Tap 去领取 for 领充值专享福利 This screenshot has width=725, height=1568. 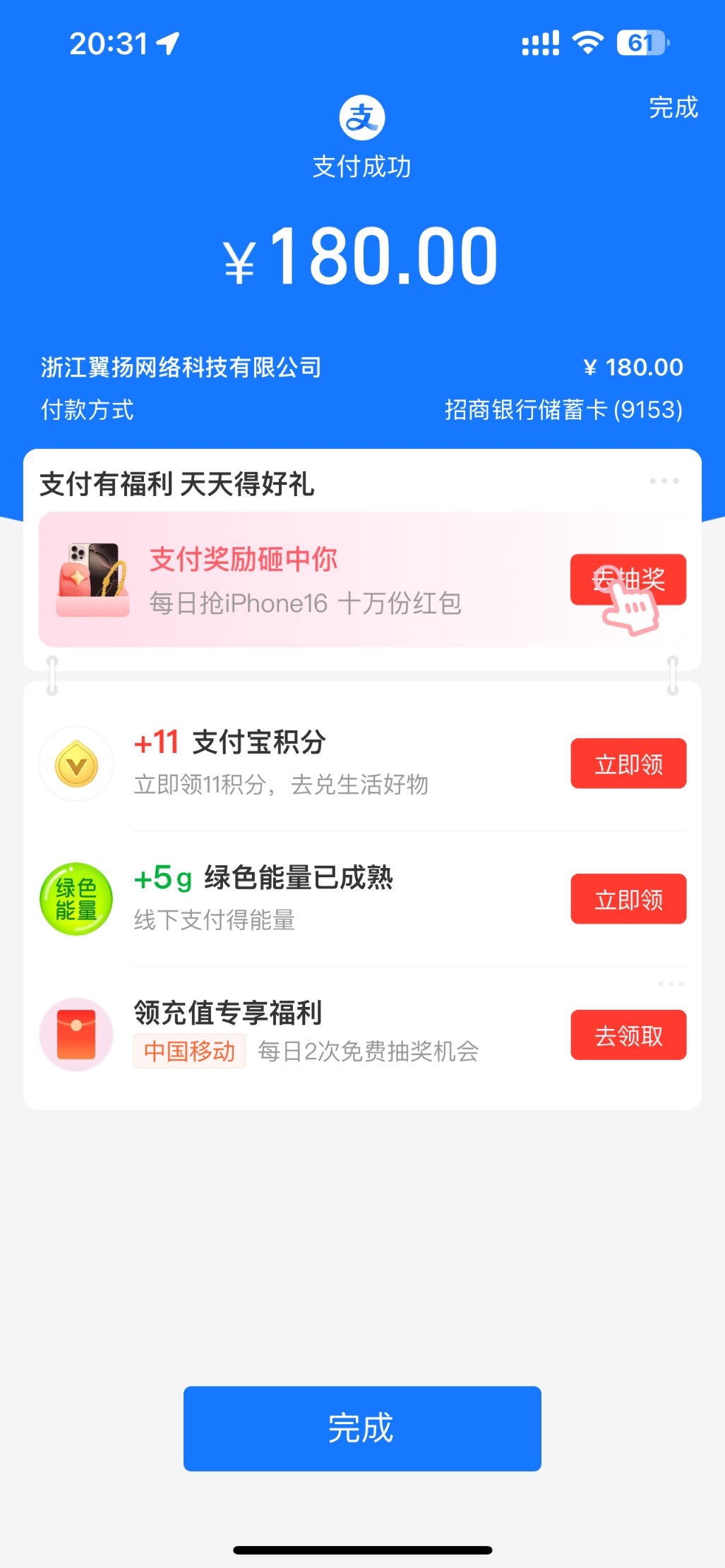(x=628, y=1035)
